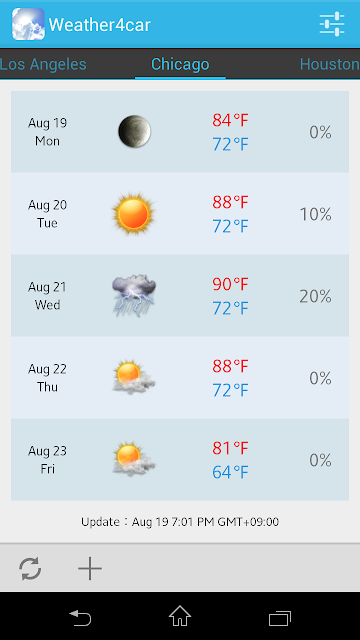The image size is (360, 640).
Task: Go to the home screen
Action: coord(180,616)
